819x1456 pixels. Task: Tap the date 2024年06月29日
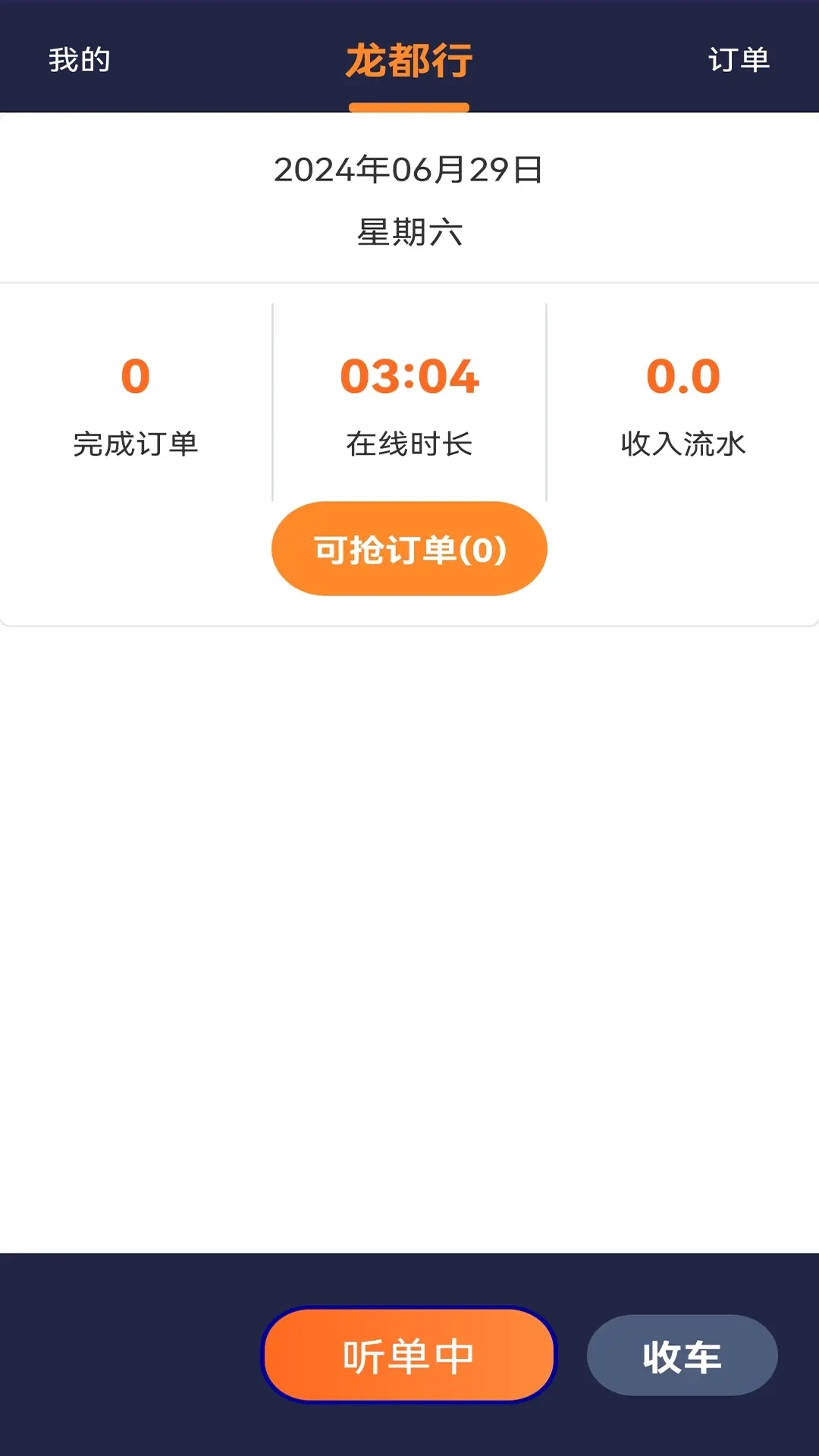(409, 170)
